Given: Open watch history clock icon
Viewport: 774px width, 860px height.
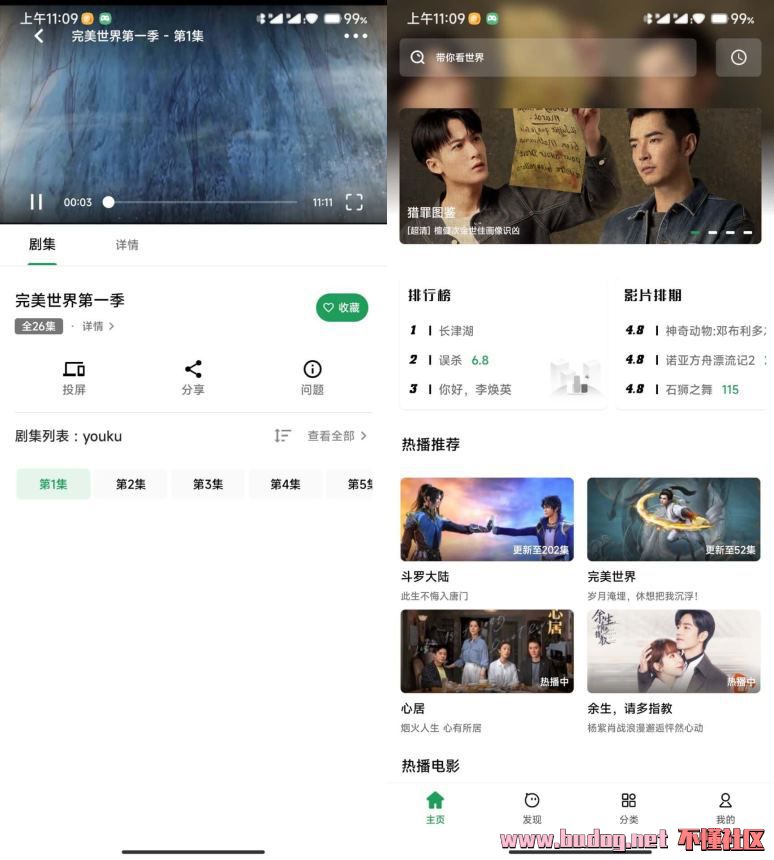Looking at the screenshot, I should pos(738,58).
